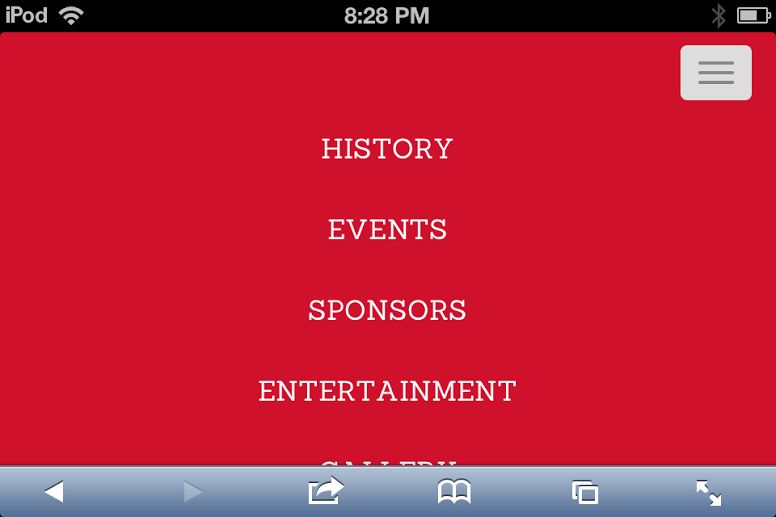The image size is (776, 517).
Task: Collapse the hamburger navigation menu
Action: point(716,73)
